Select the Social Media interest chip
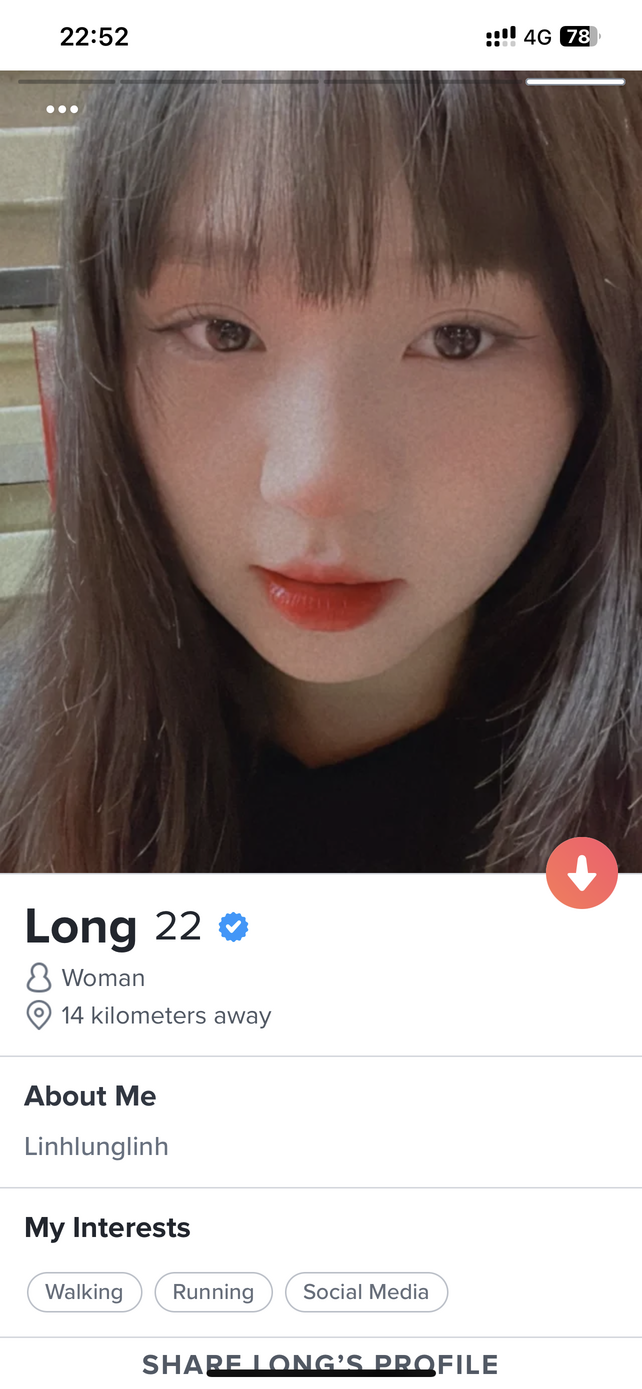This screenshot has height=1389, width=642. 366,1292
